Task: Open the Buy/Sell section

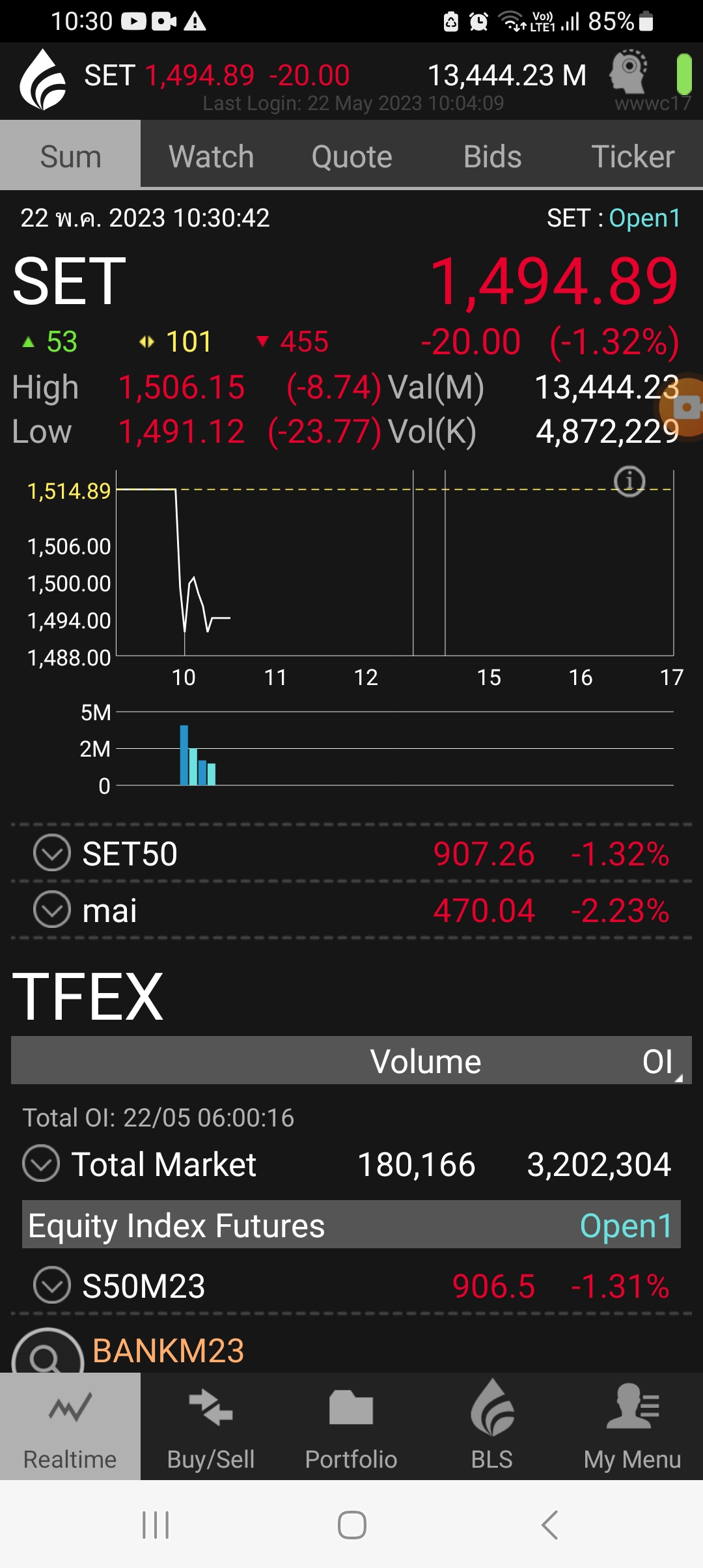Action: pos(211,1427)
